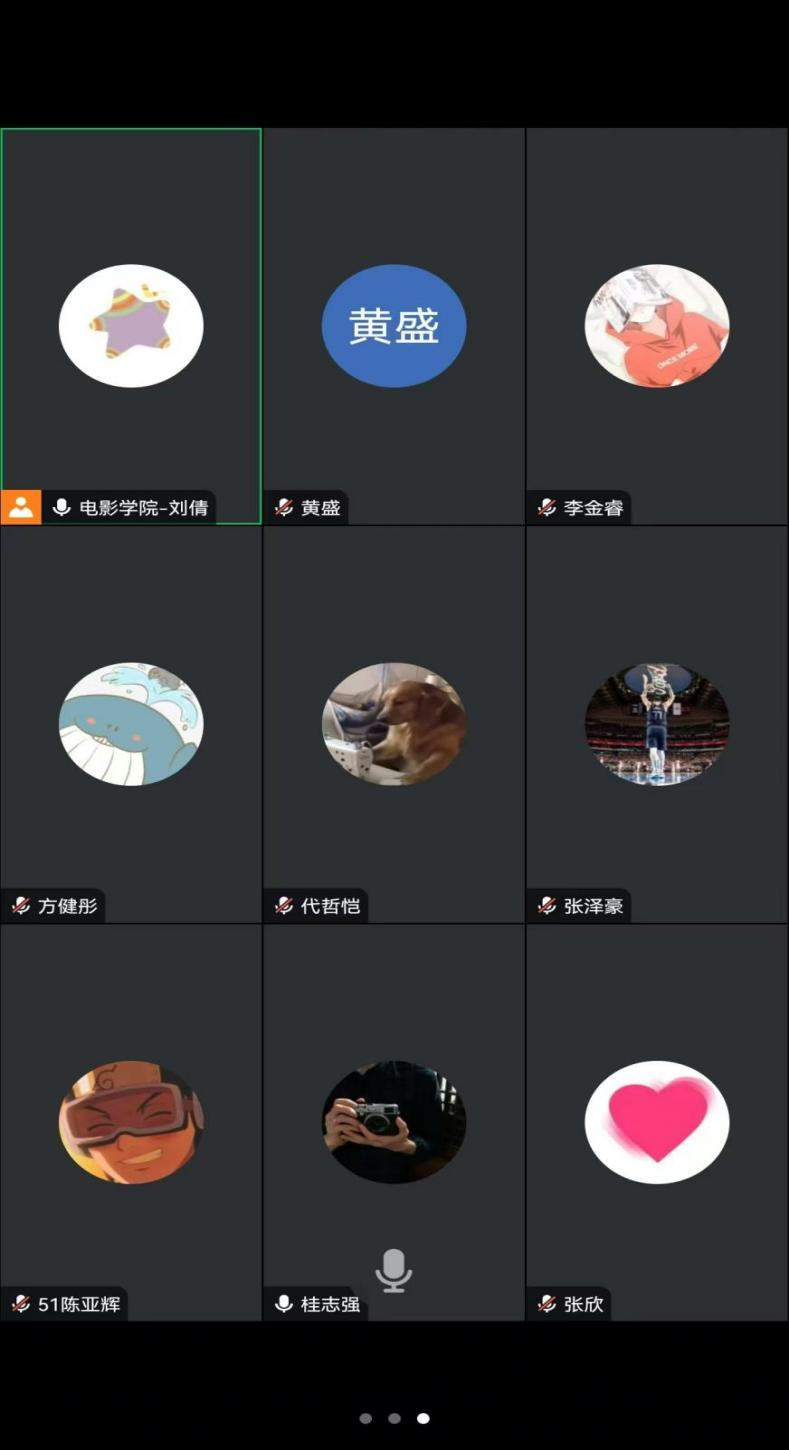Open 桂志强's tile with the camera avatar
789x1450 pixels.
[x=394, y=1121]
